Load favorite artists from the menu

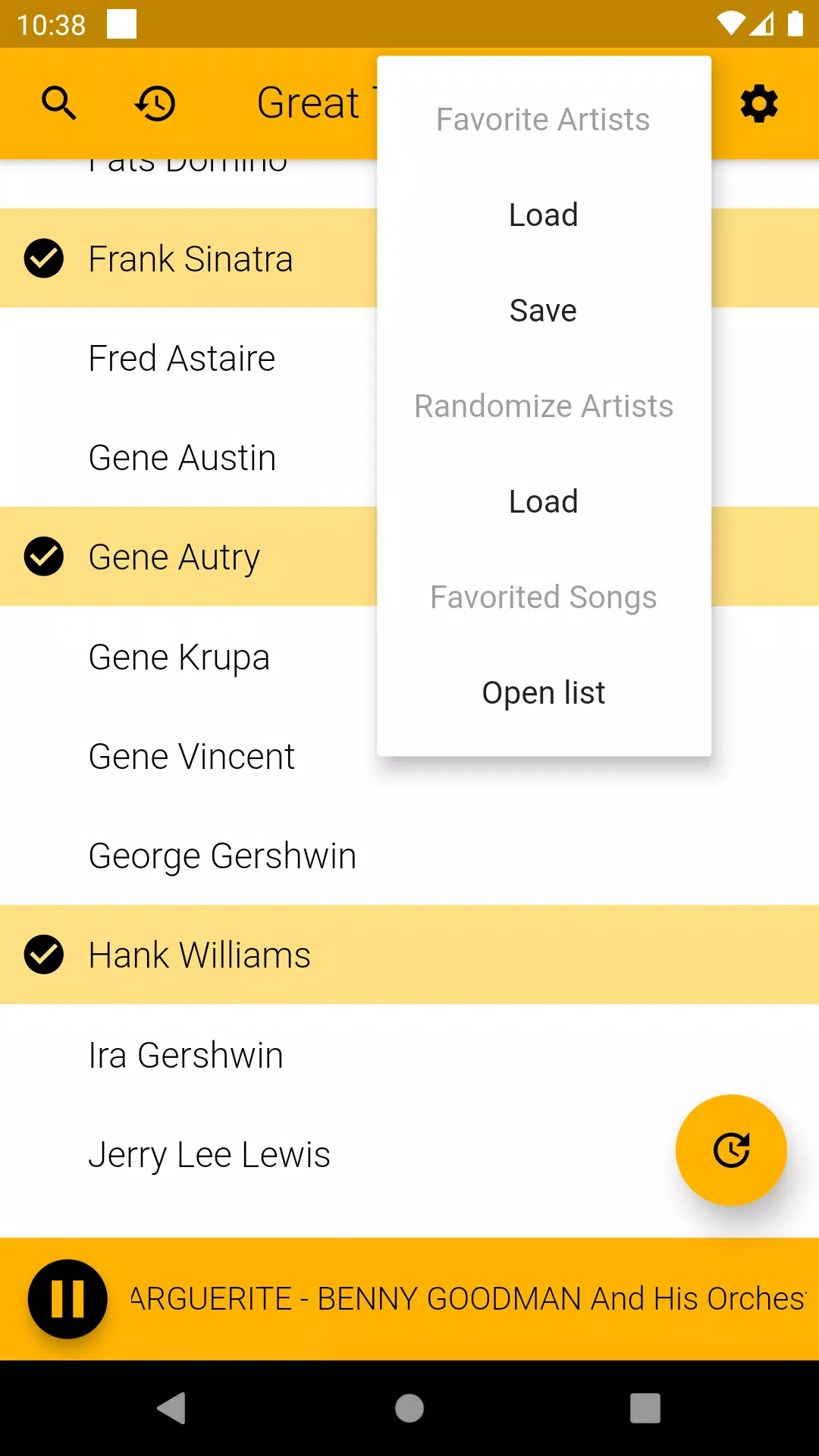point(543,215)
